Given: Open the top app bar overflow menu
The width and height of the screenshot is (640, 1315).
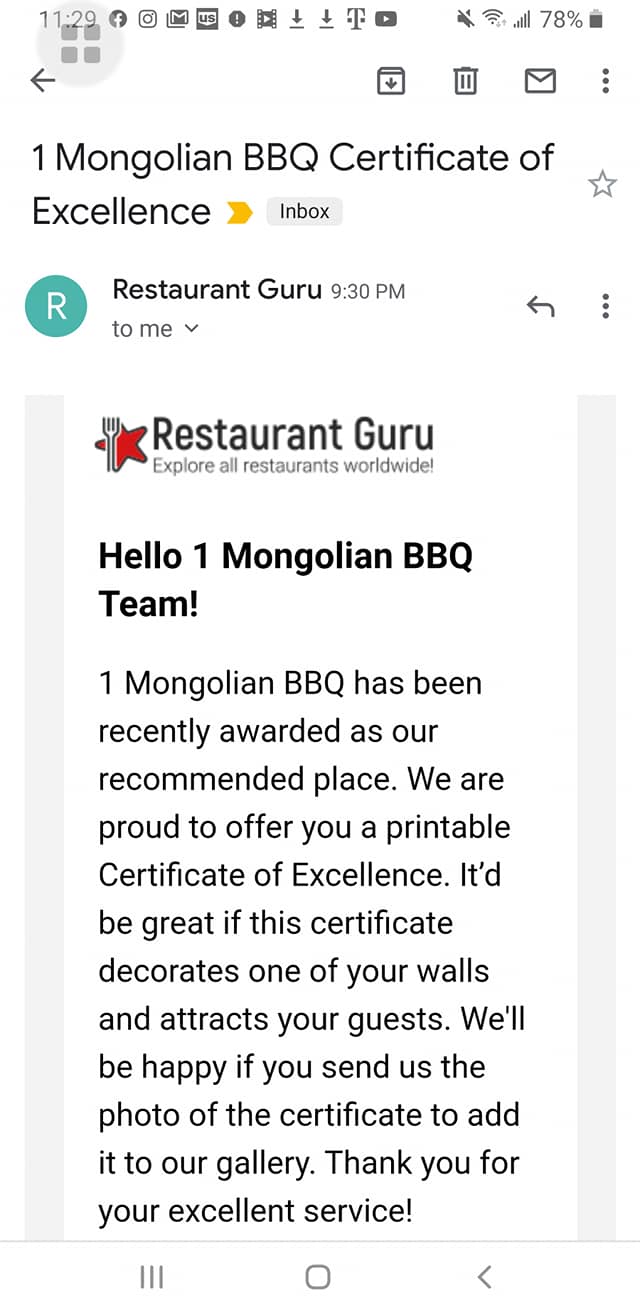Looking at the screenshot, I should [x=605, y=81].
